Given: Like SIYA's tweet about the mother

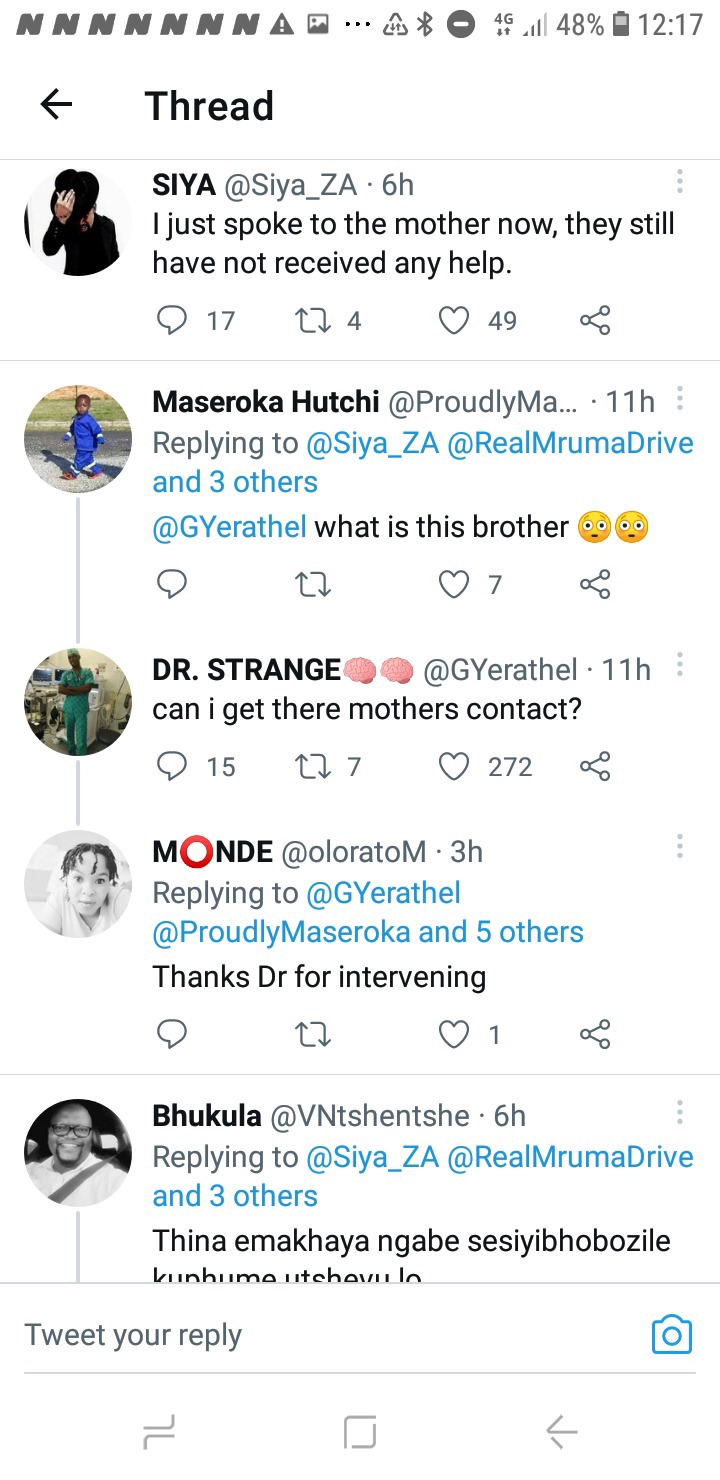Looking at the screenshot, I should 454,320.
